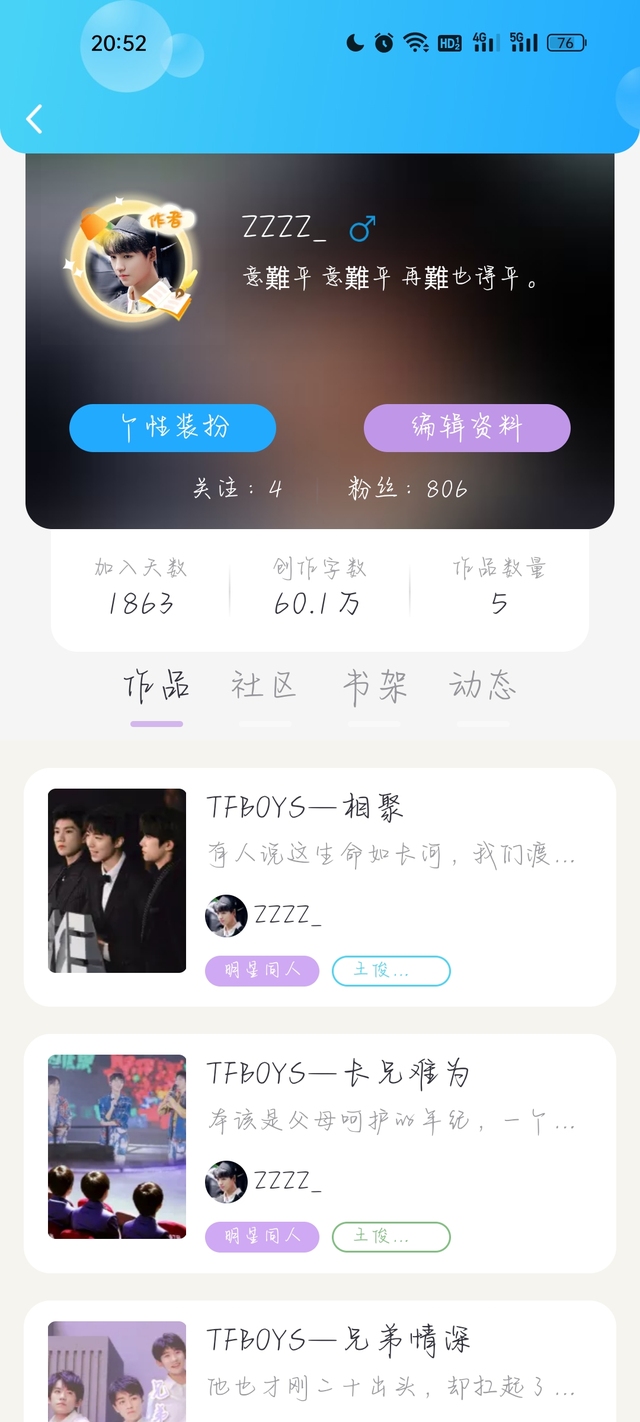
Task: View the 关注 following list
Action: pyautogui.click(x=238, y=489)
